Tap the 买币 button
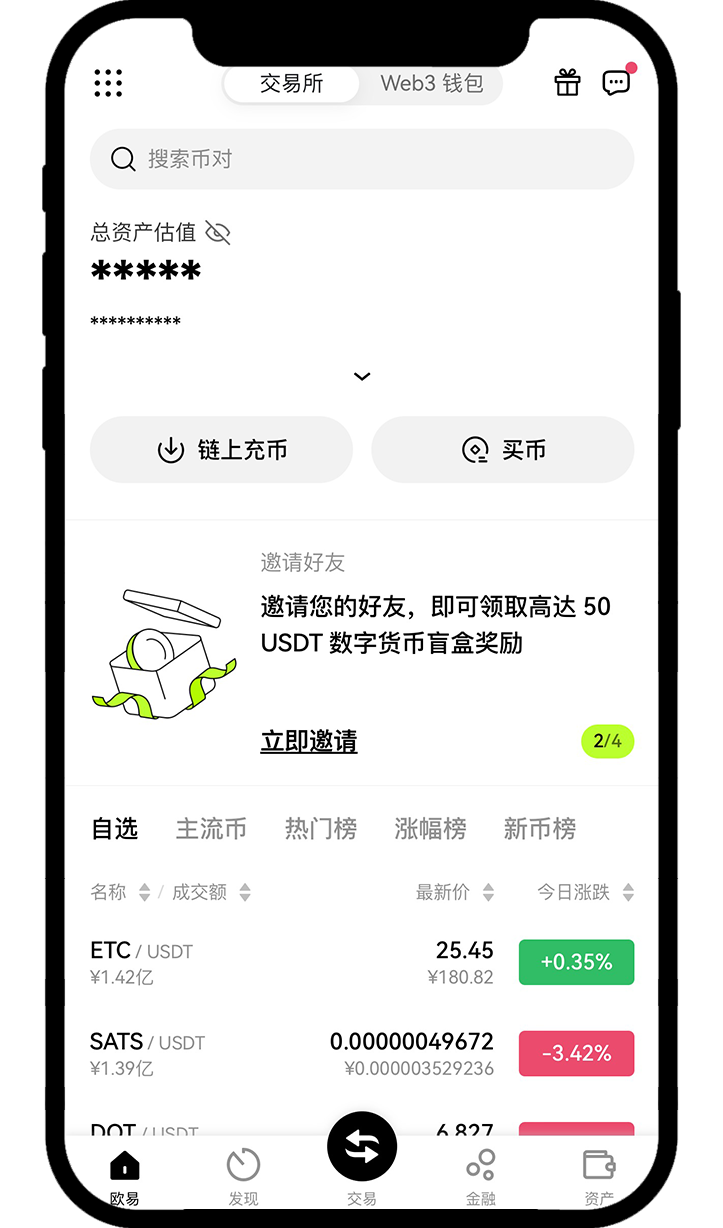This screenshot has width=723, height=1228. point(503,450)
